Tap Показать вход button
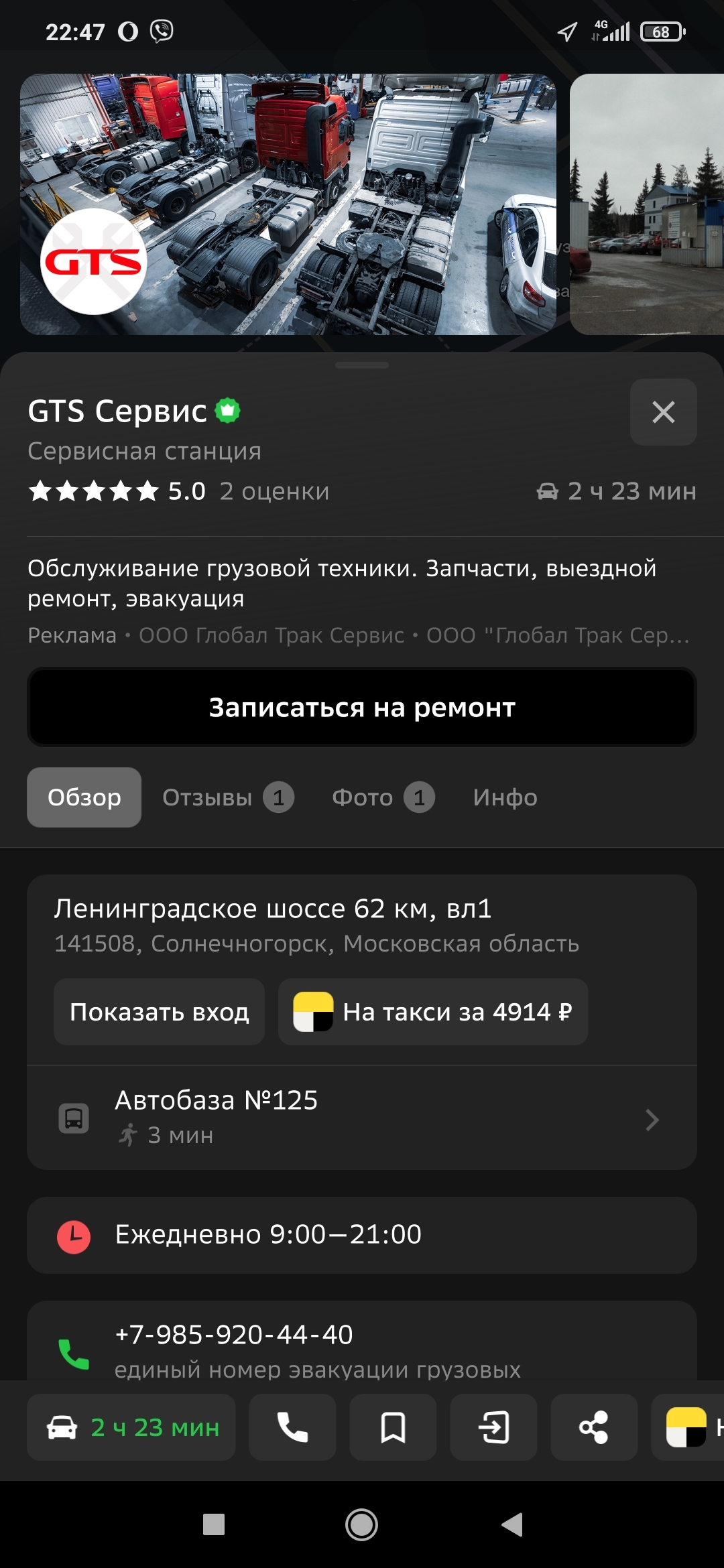 pos(160,1012)
